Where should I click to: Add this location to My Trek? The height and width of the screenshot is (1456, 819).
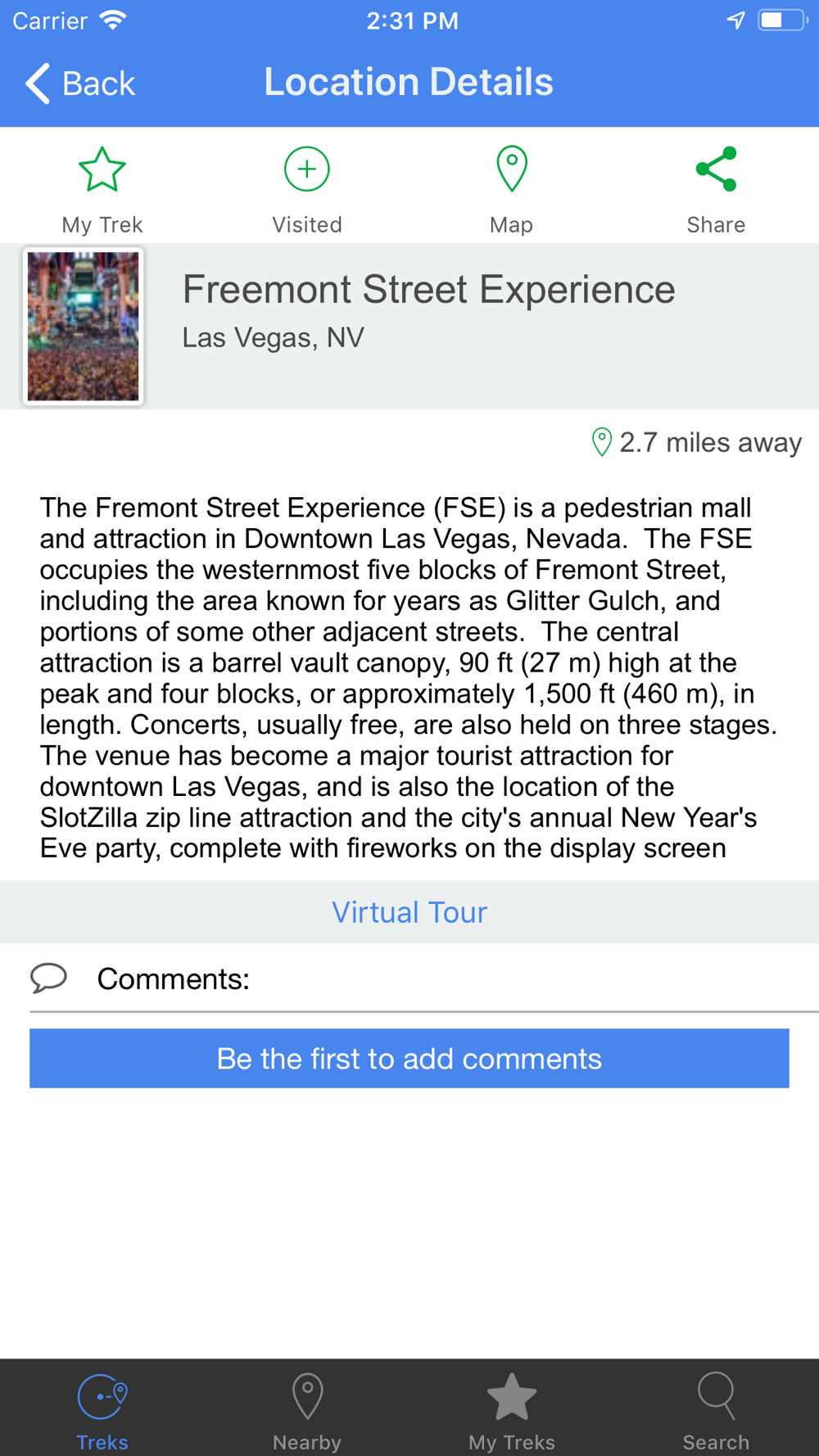(102, 190)
